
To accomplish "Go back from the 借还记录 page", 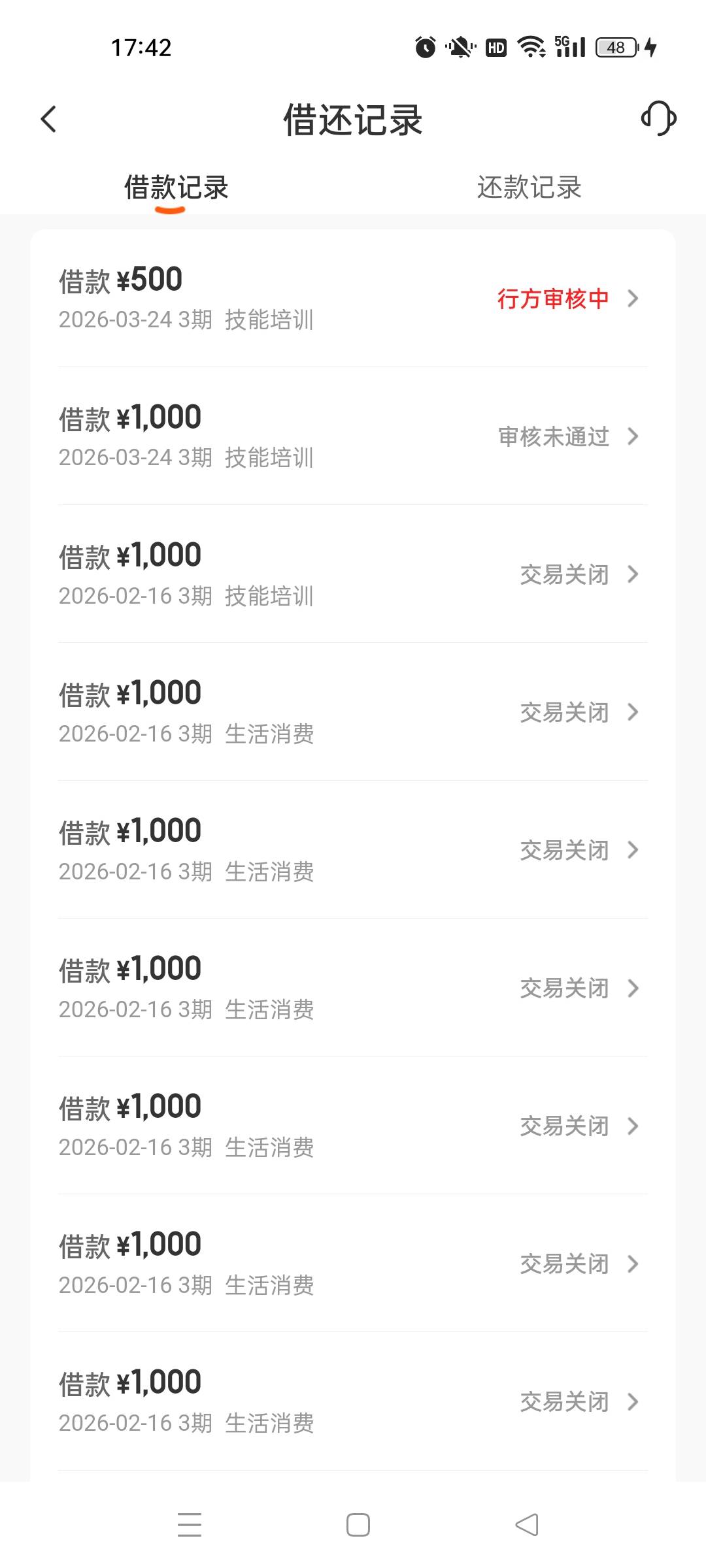I will point(49,119).
